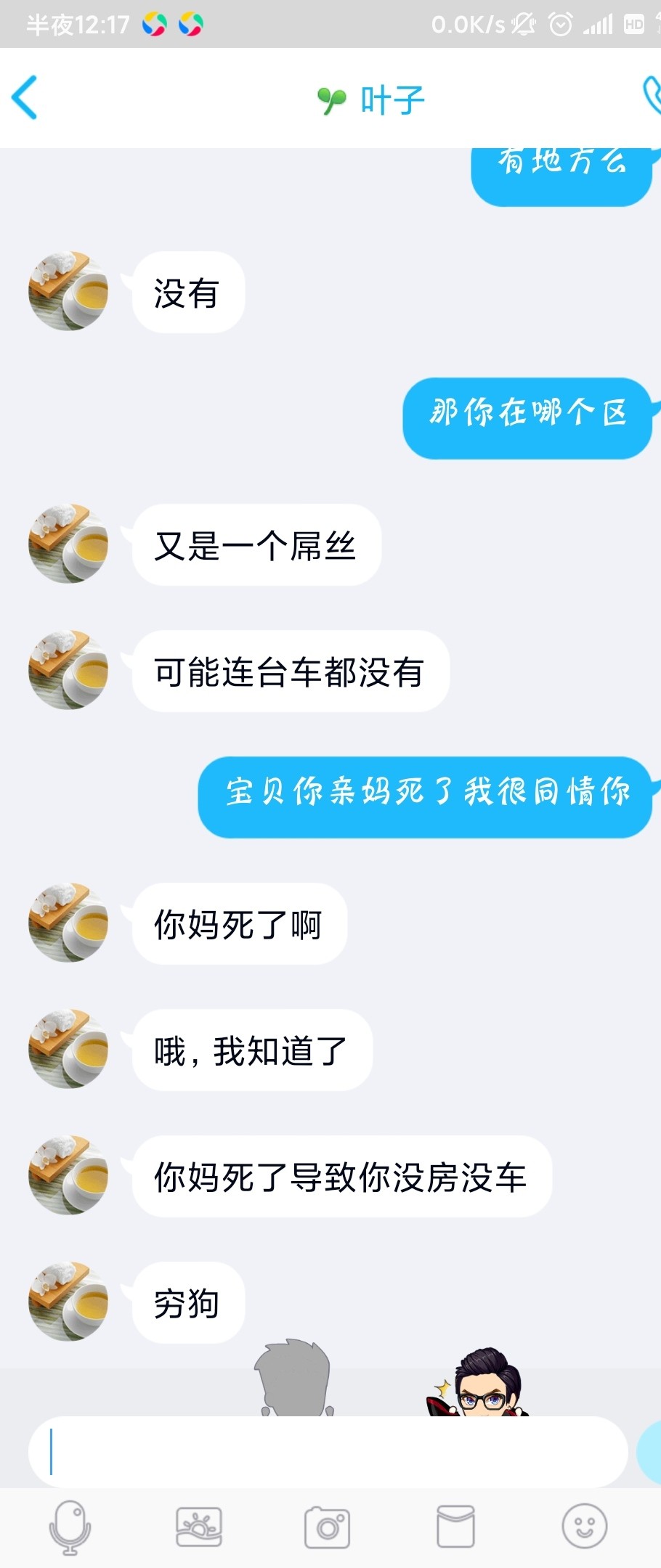The image size is (661, 1568).
Task: Go back from the 叶子 chat
Action: point(25,98)
